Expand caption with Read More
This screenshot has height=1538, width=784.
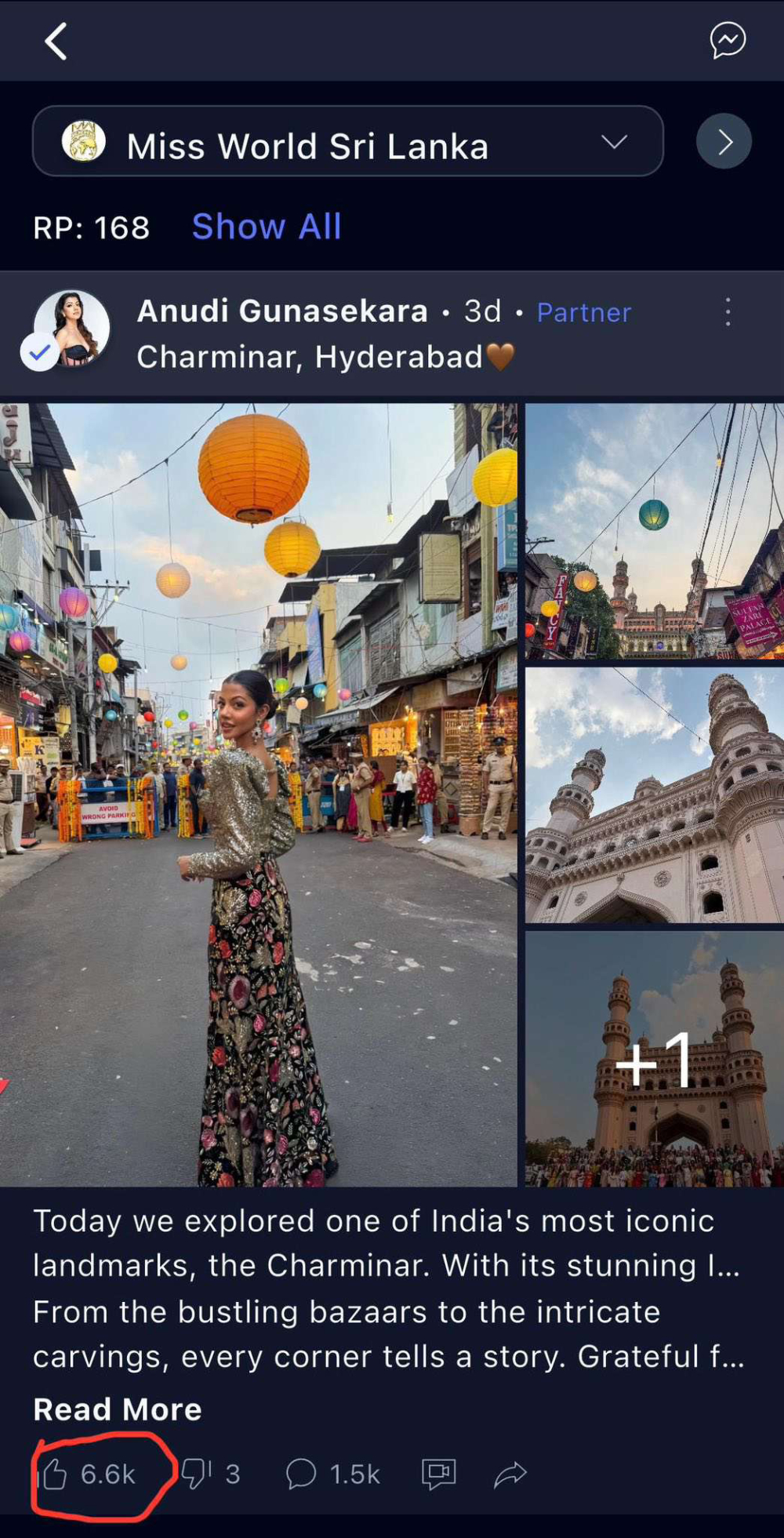(118, 1409)
